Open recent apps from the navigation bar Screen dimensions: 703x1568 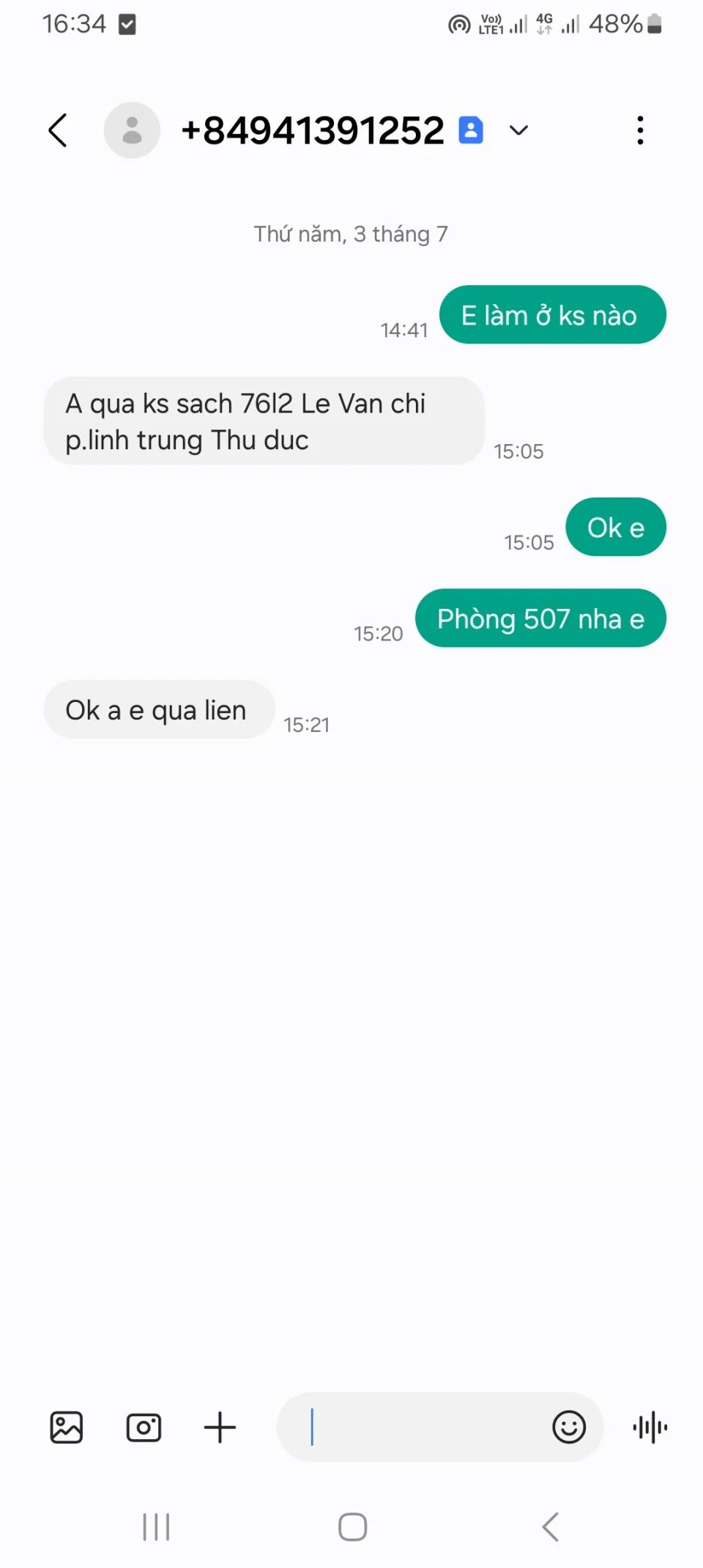coord(156,1528)
